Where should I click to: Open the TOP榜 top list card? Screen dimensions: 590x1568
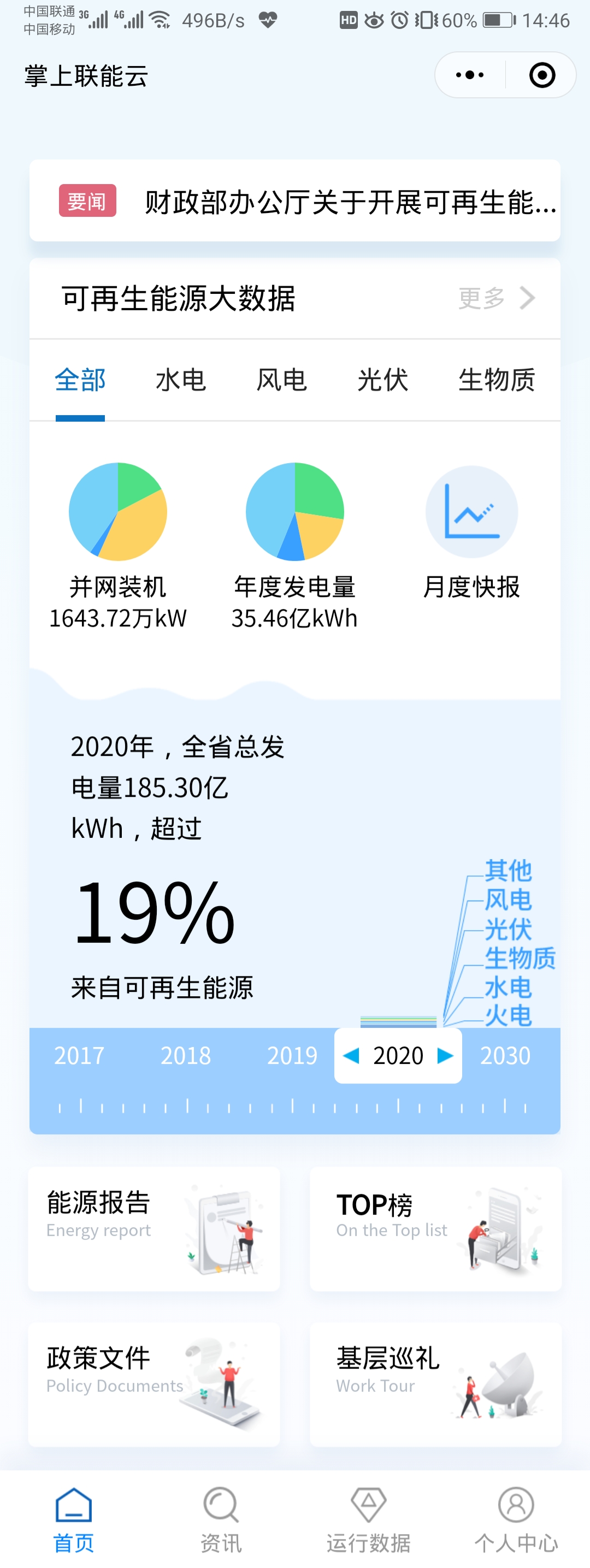coord(435,1228)
